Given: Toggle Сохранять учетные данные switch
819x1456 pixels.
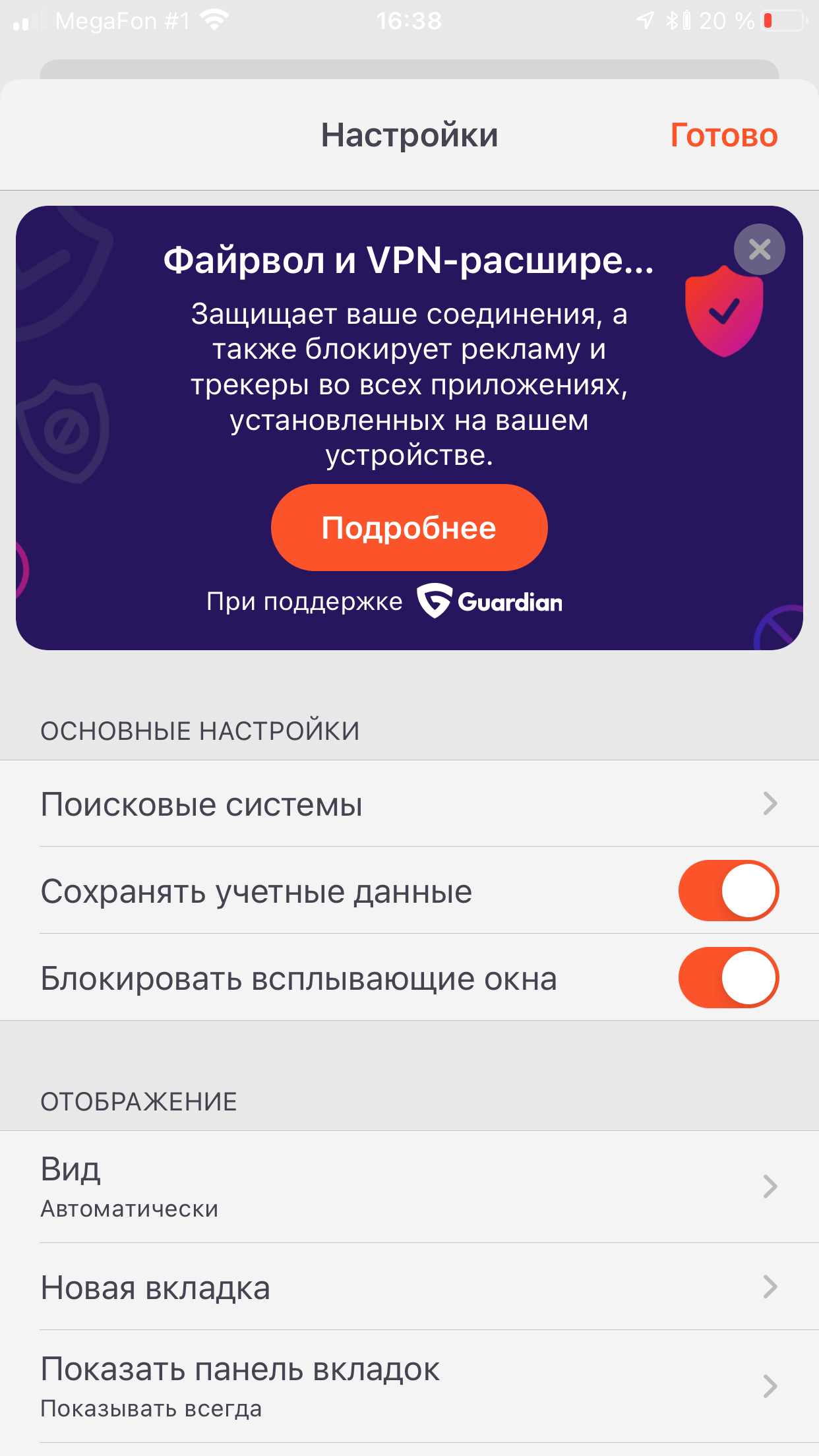Looking at the screenshot, I should point(728,891).
